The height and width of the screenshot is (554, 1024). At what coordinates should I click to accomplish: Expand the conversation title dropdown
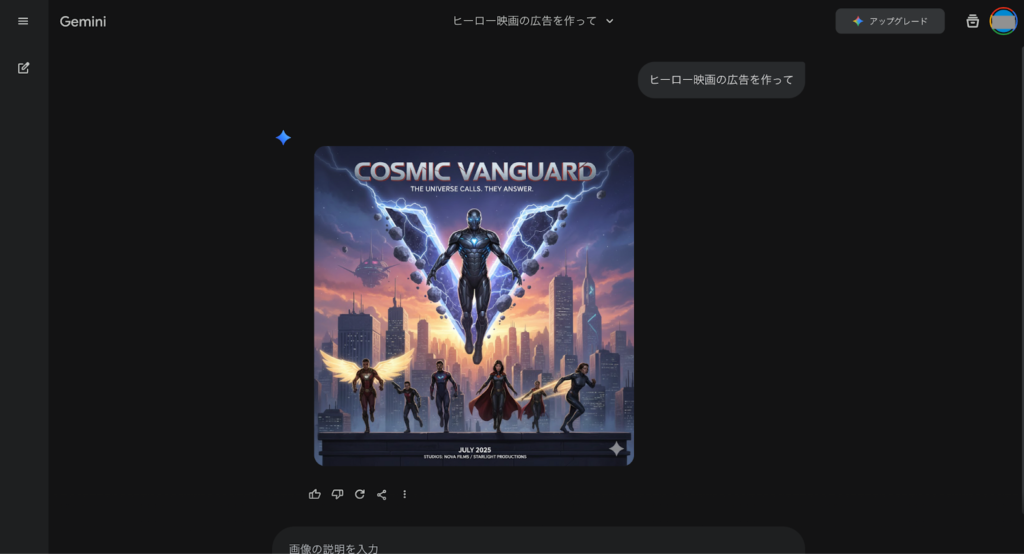610,21
